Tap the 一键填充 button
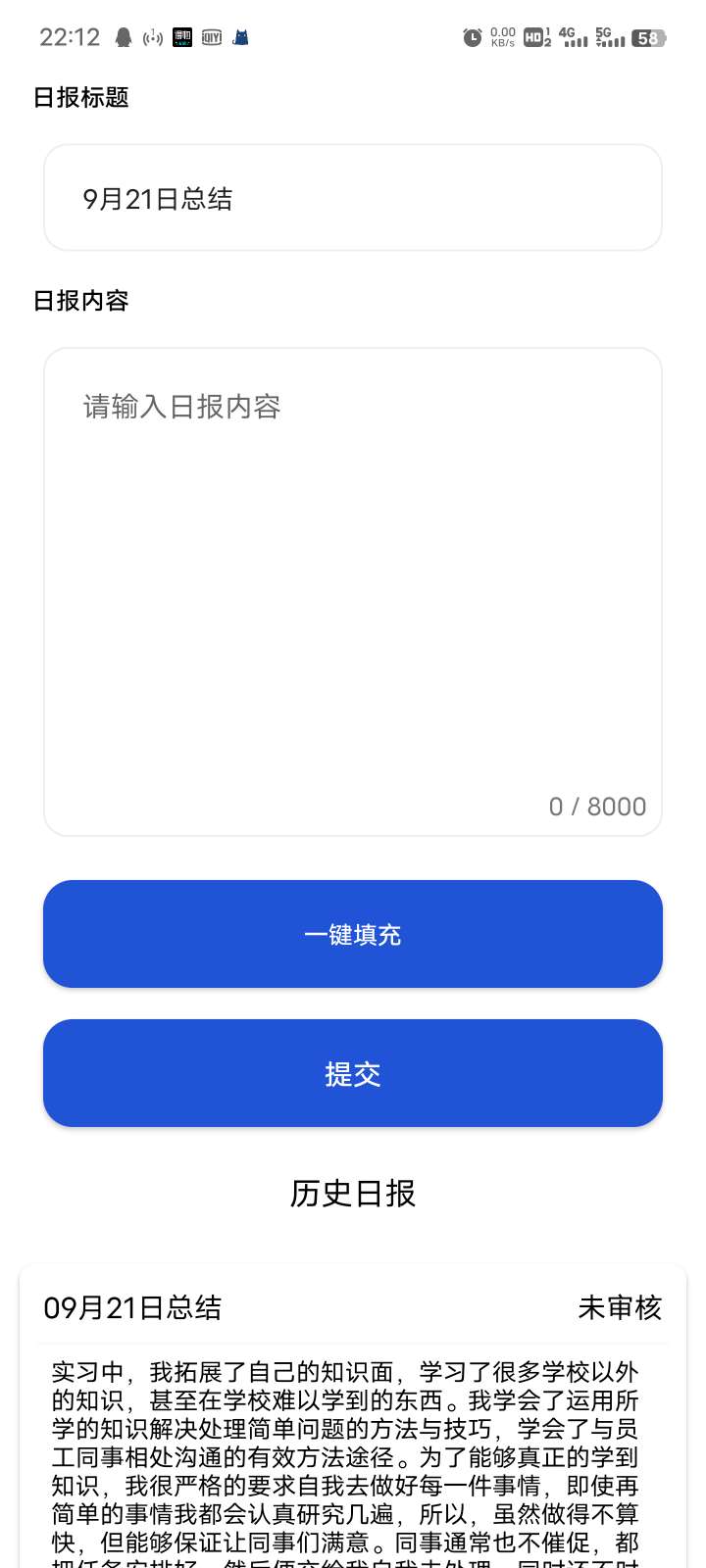706x1568 pixels. point(353,934)
